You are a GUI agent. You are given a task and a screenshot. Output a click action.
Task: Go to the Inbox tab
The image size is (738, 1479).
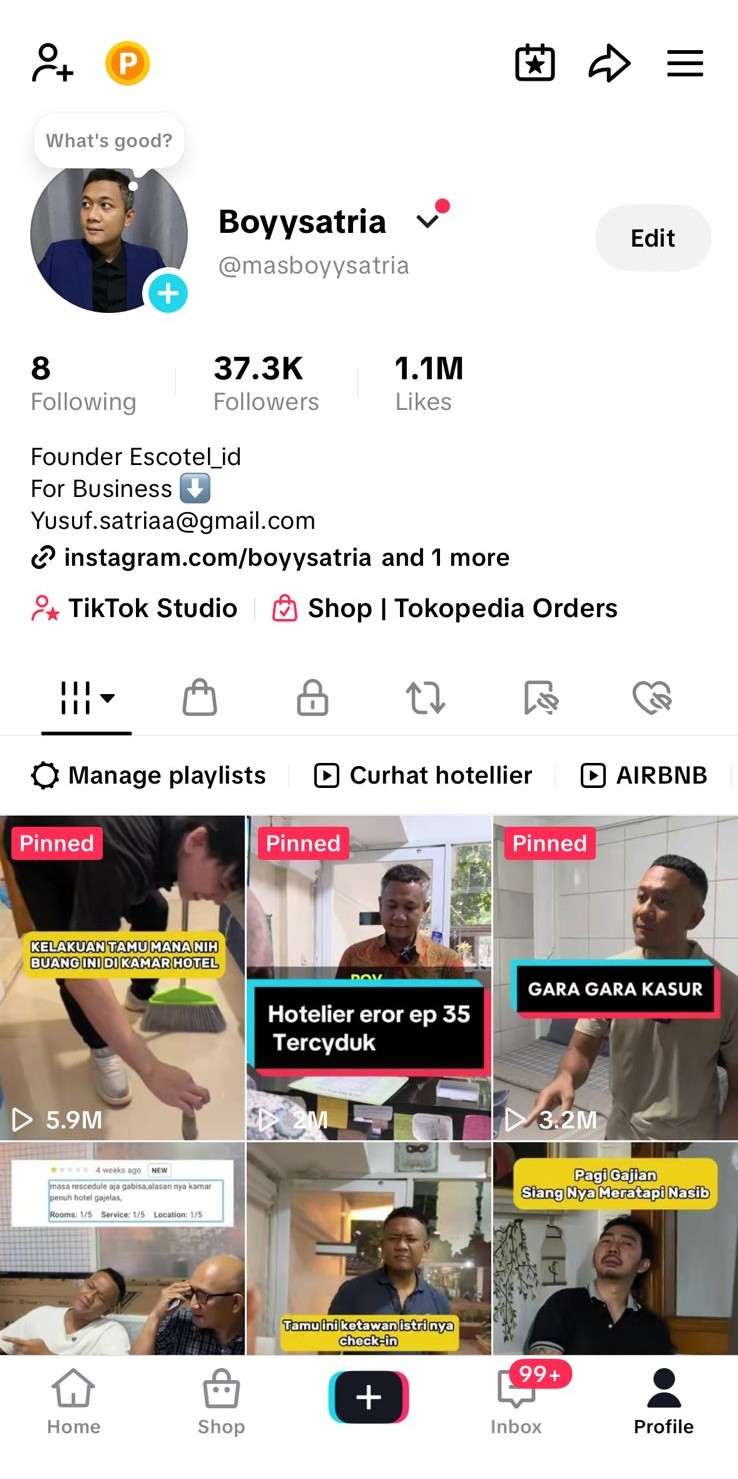(x=516, y=1402)
